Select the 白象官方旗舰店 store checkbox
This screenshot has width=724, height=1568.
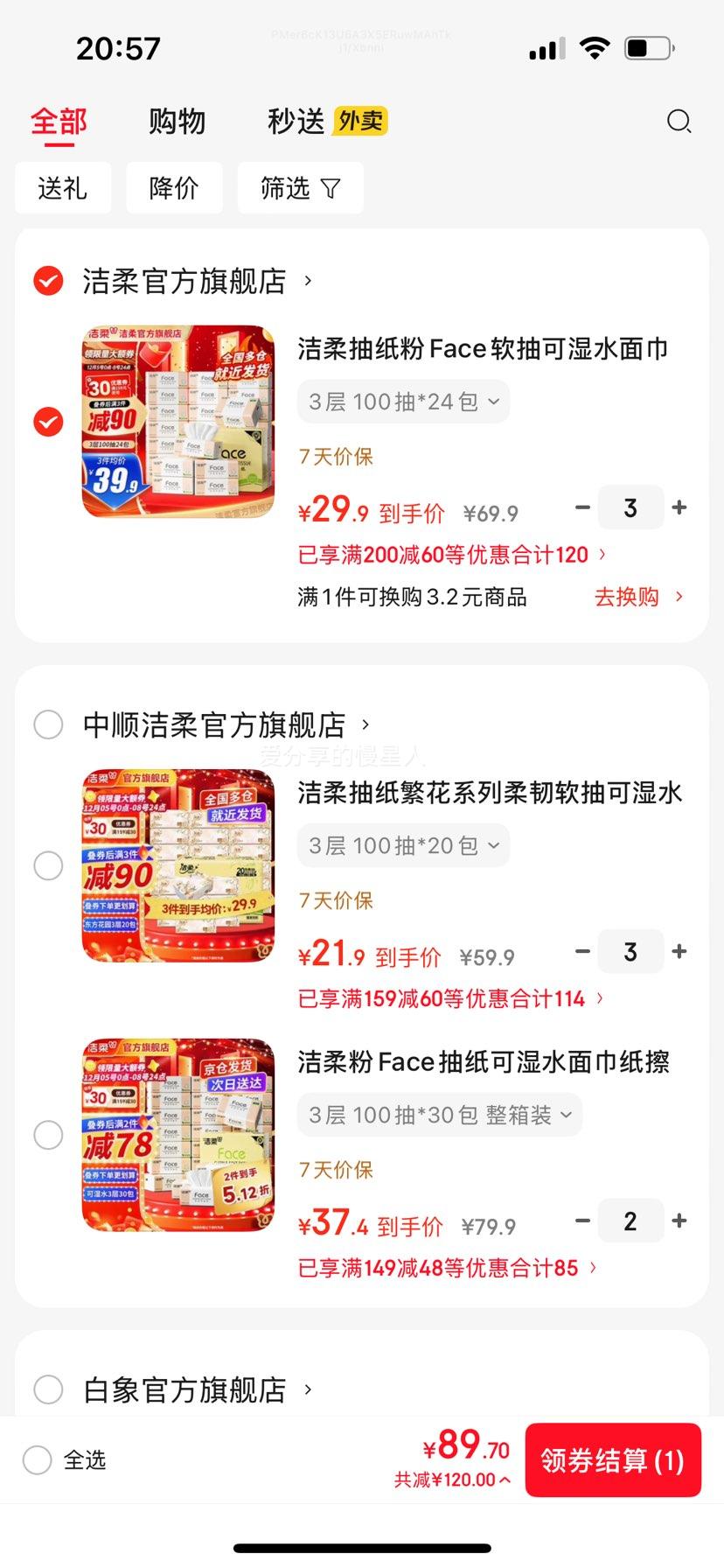48,1389
